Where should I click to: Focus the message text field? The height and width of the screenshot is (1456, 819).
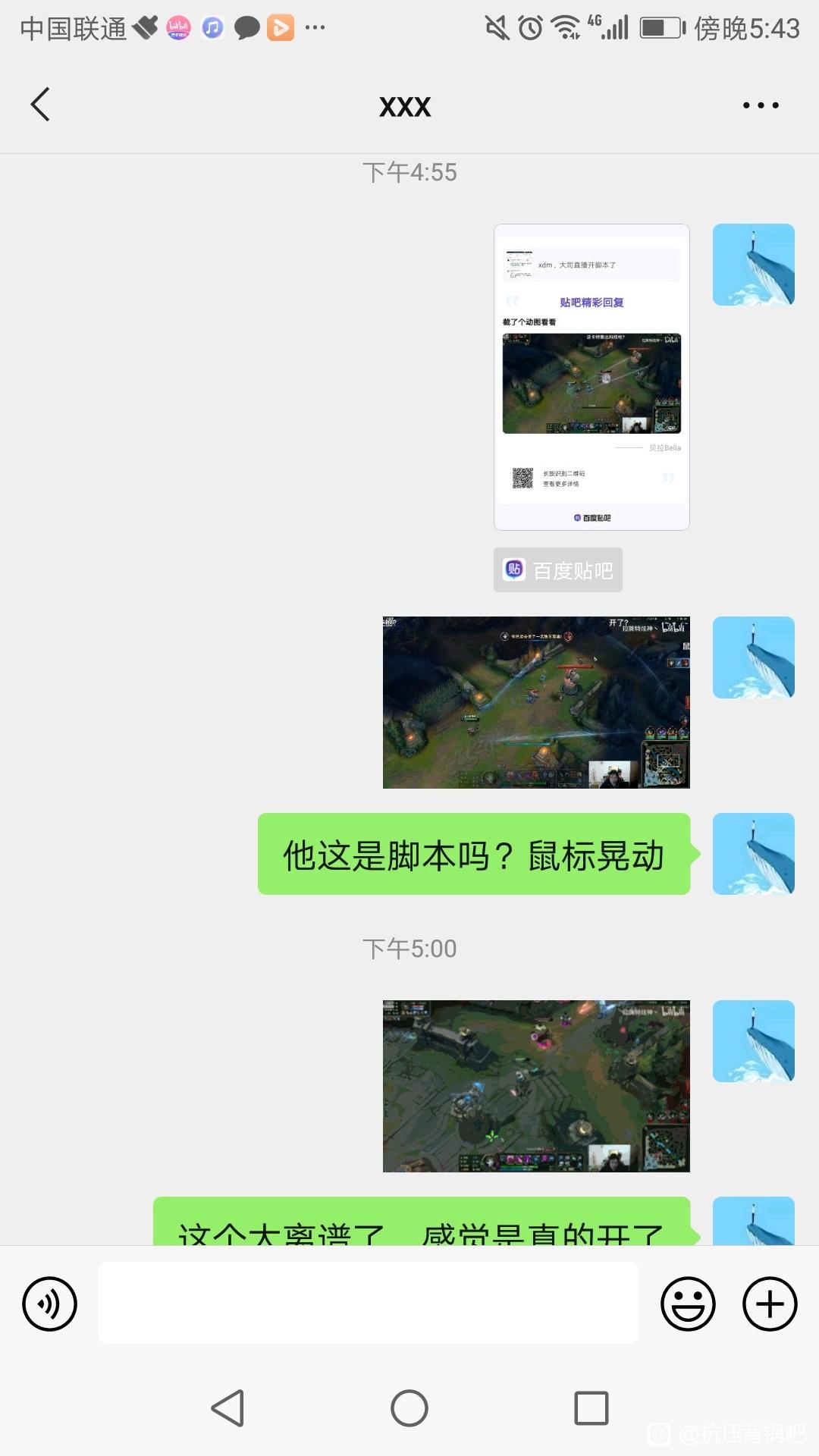point(368,1304)
